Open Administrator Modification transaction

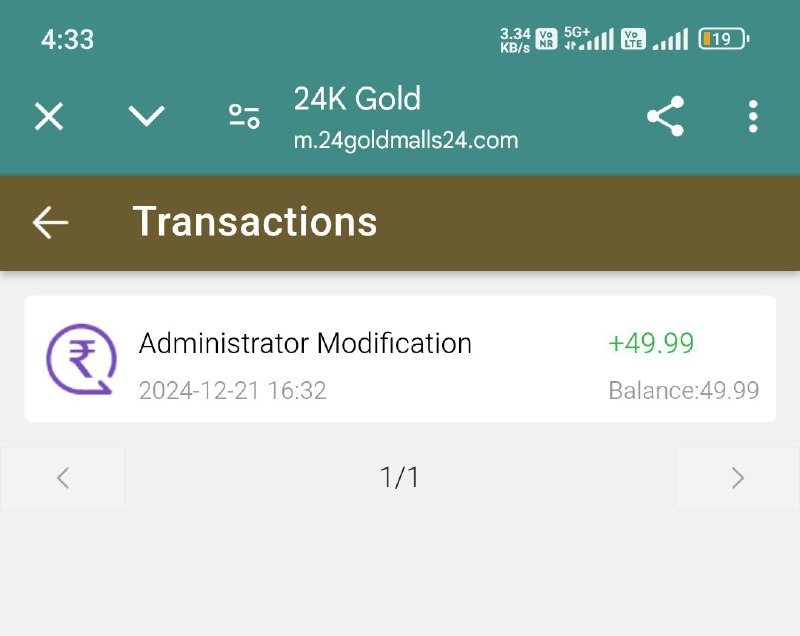(x=400, y=359)
